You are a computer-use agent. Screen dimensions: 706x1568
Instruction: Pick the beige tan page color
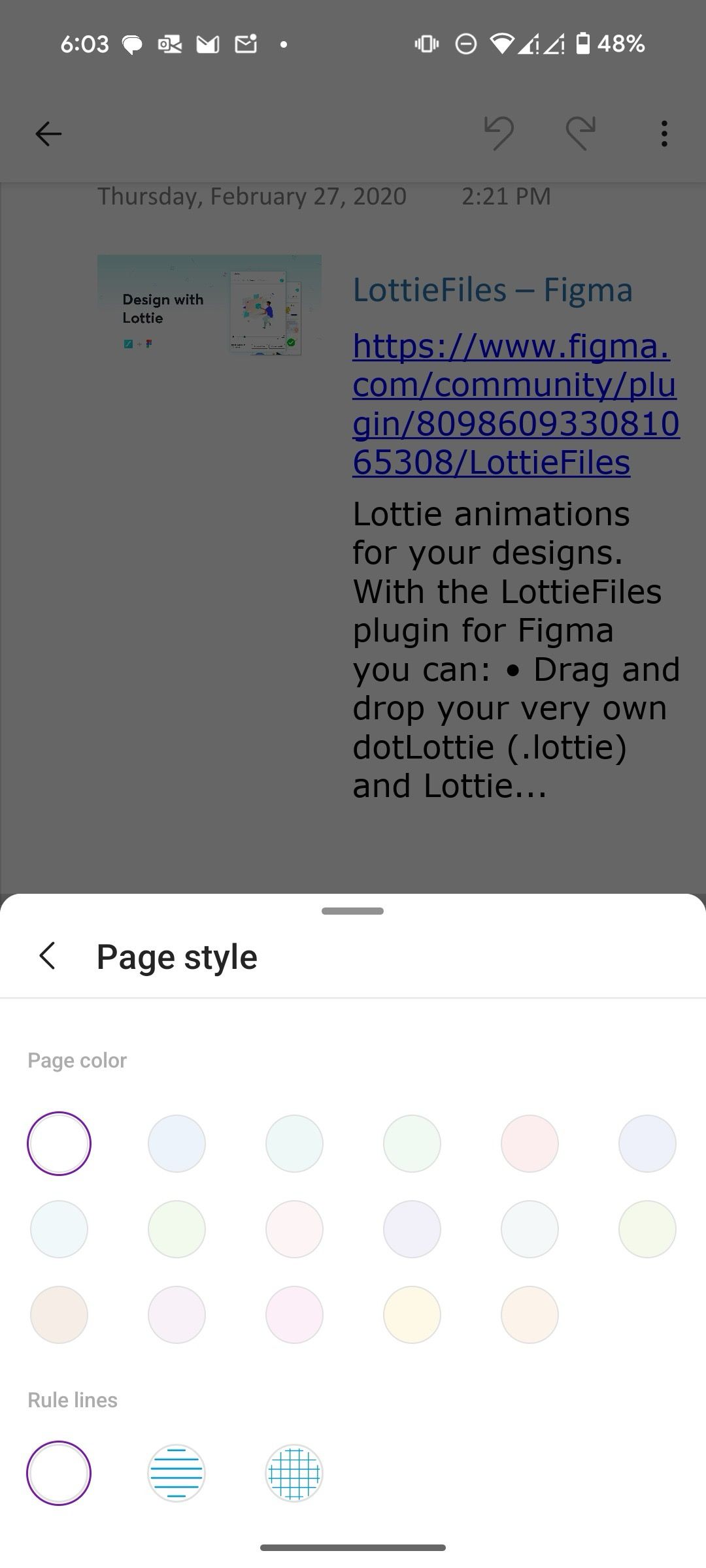tap(59, 1315)
